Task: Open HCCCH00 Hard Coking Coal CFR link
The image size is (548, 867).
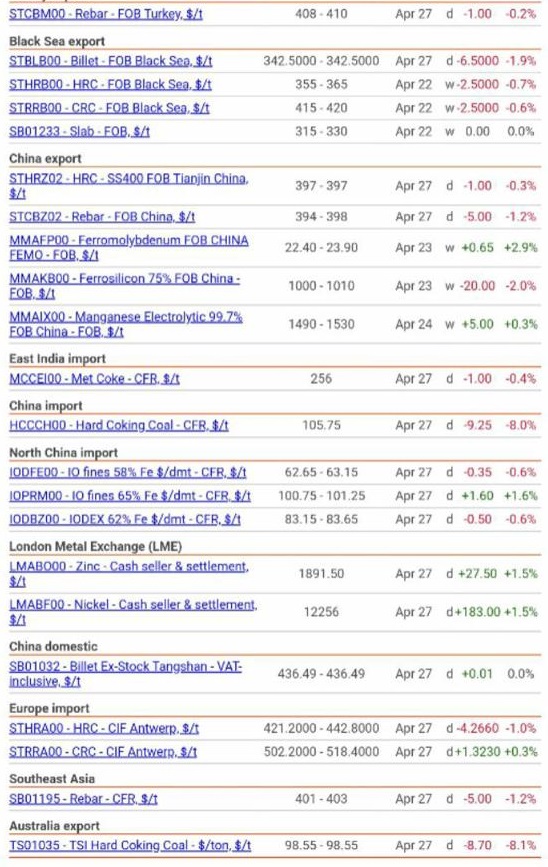Action: click(x=119, y=425)
